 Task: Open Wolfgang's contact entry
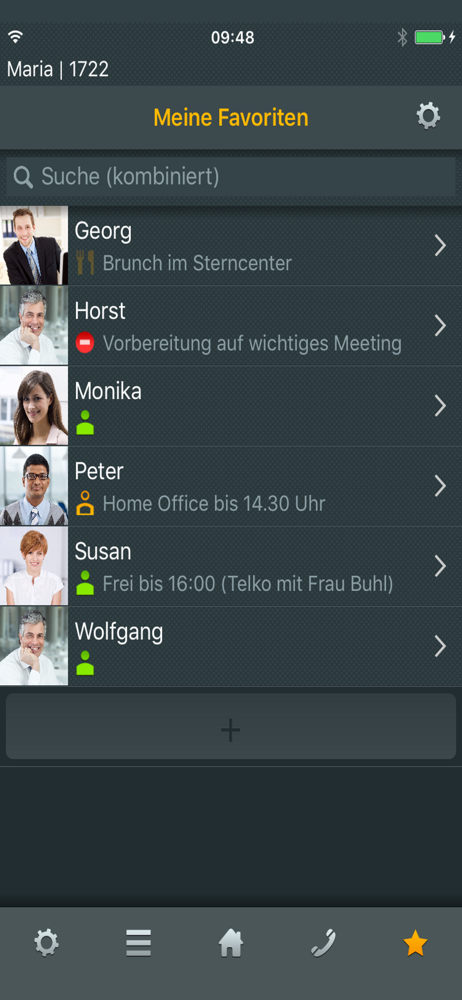pyautogui.click(x=231, y=647)
